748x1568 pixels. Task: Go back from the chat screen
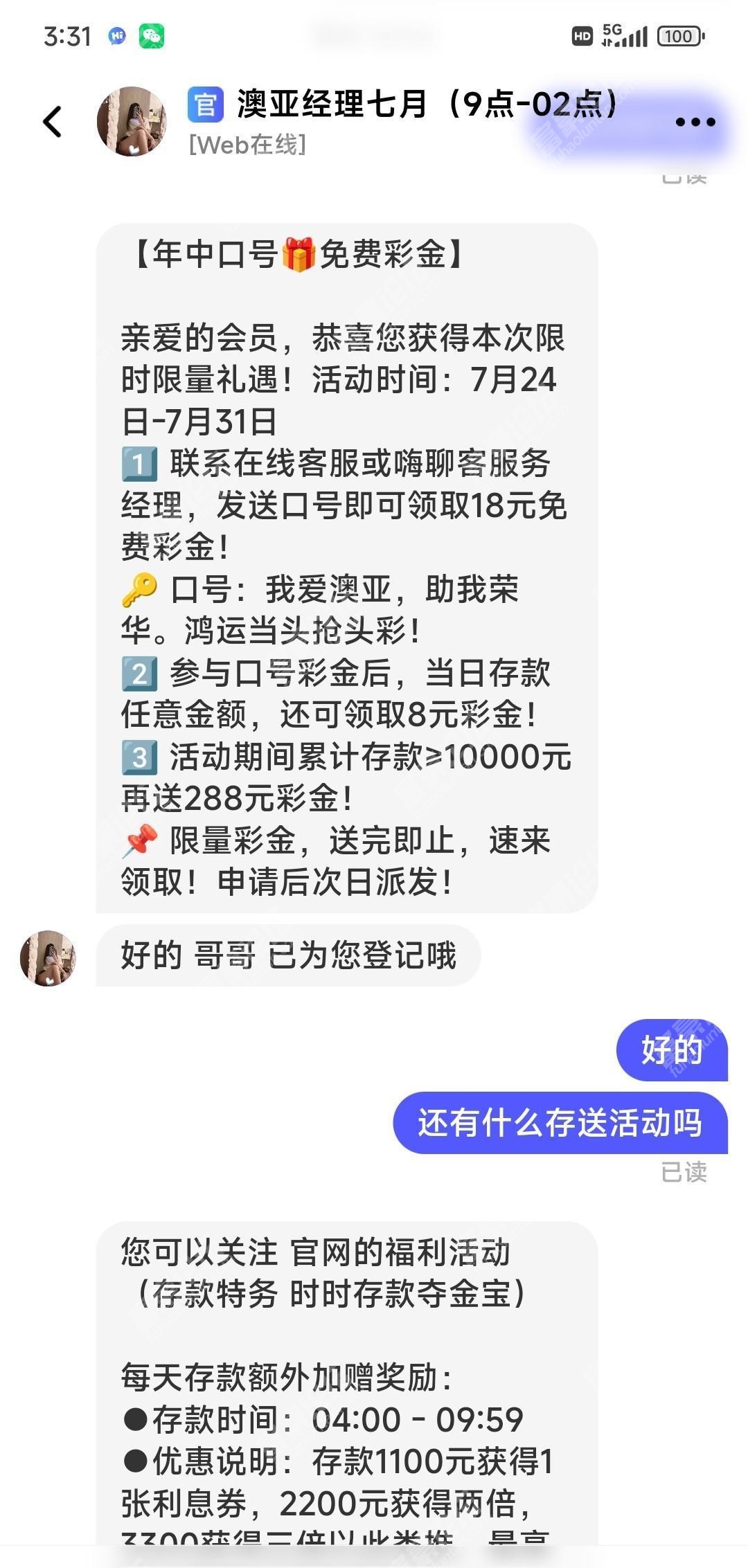(53, 122)
